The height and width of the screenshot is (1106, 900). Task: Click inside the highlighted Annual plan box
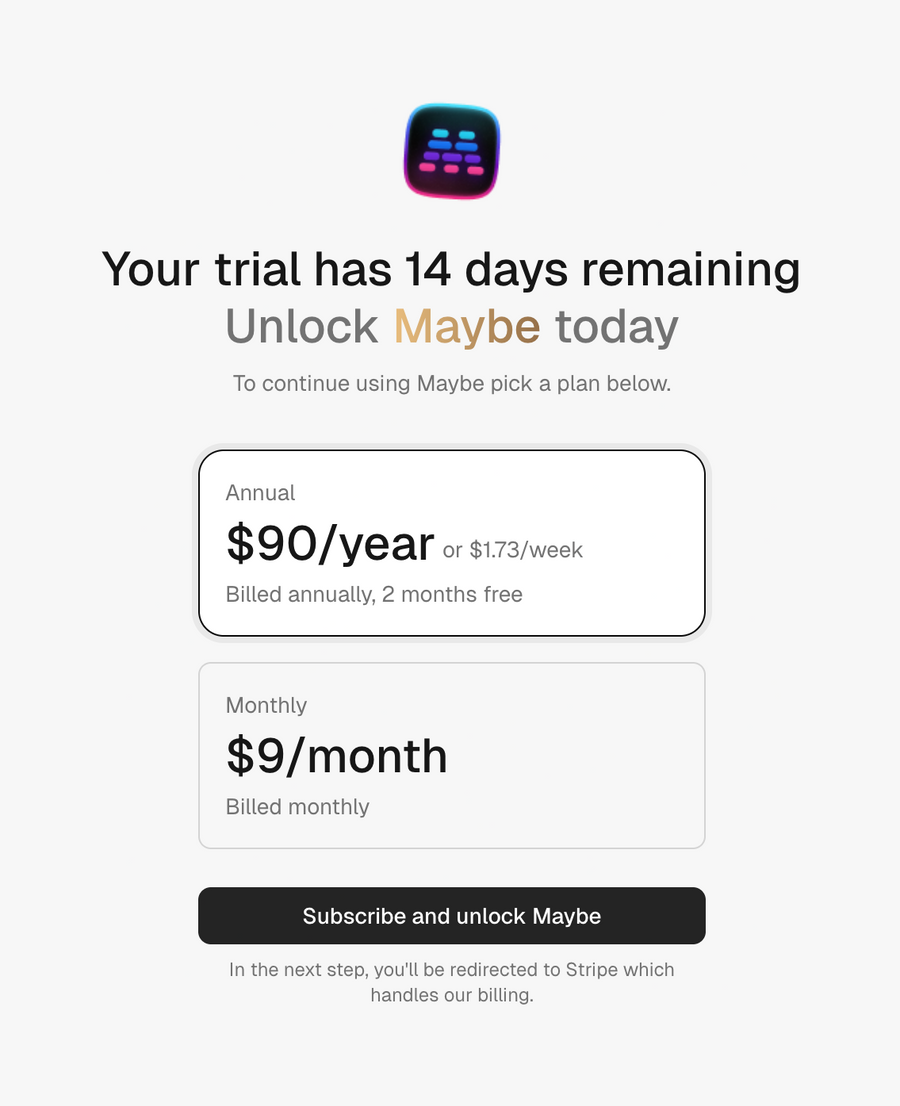[x=451, y=541]
